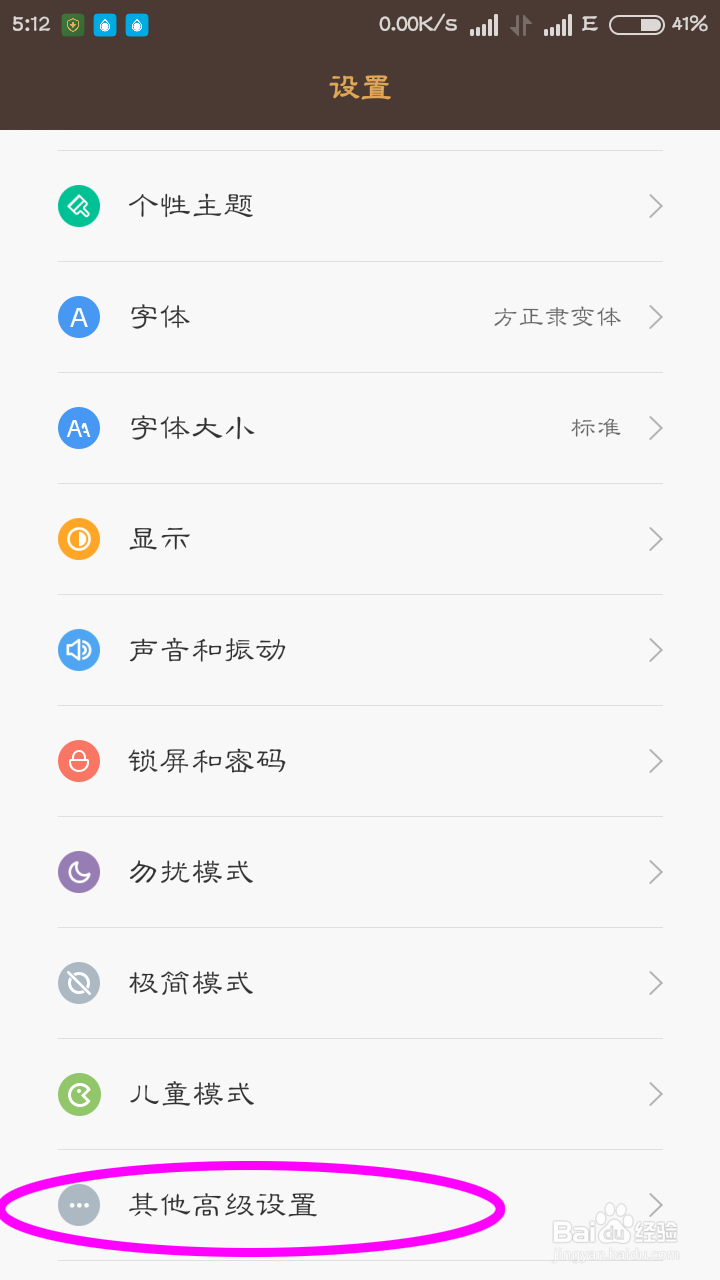Change the 标准 font size value
The width and height of the screenshot is (720, 1280).
(597, 427)
